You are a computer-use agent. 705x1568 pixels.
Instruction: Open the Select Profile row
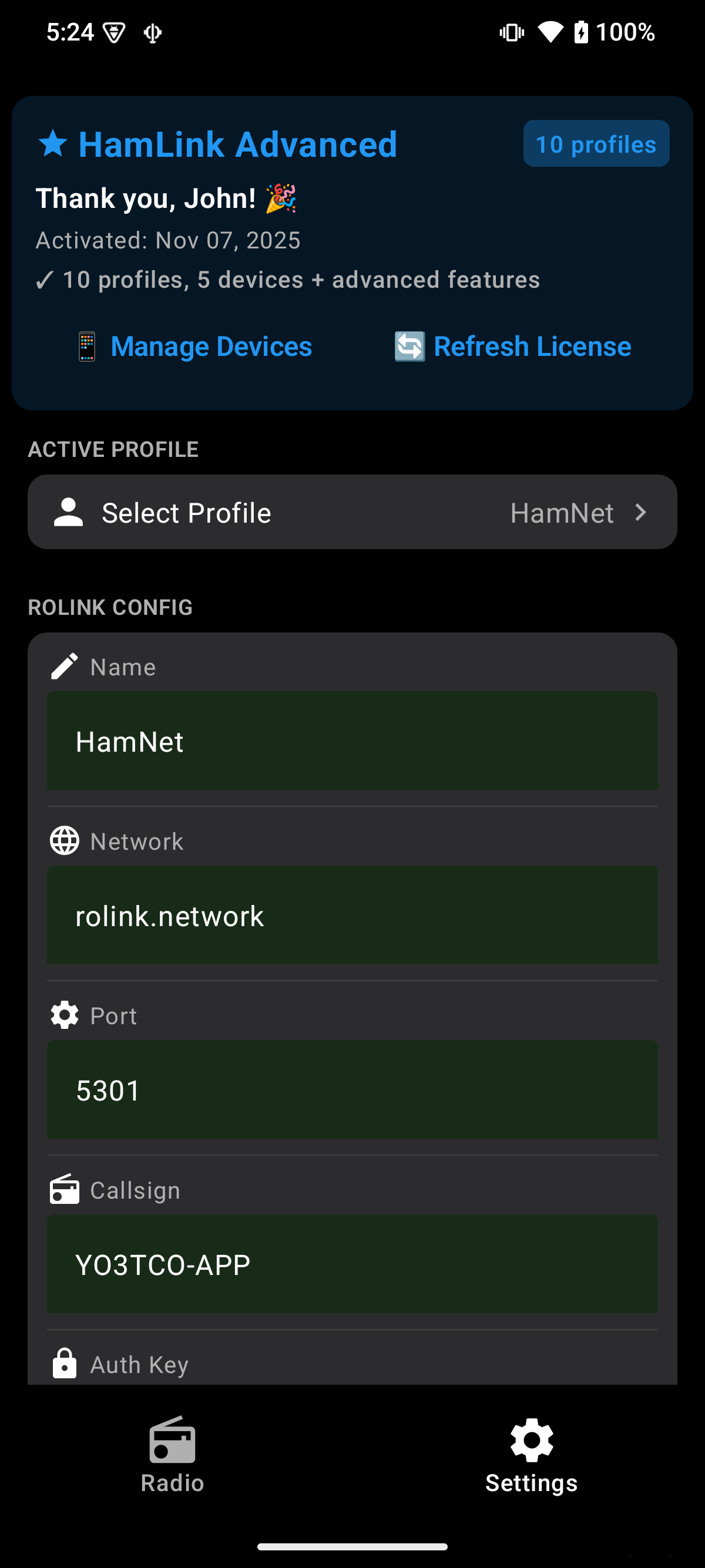(x=352, y=513)
